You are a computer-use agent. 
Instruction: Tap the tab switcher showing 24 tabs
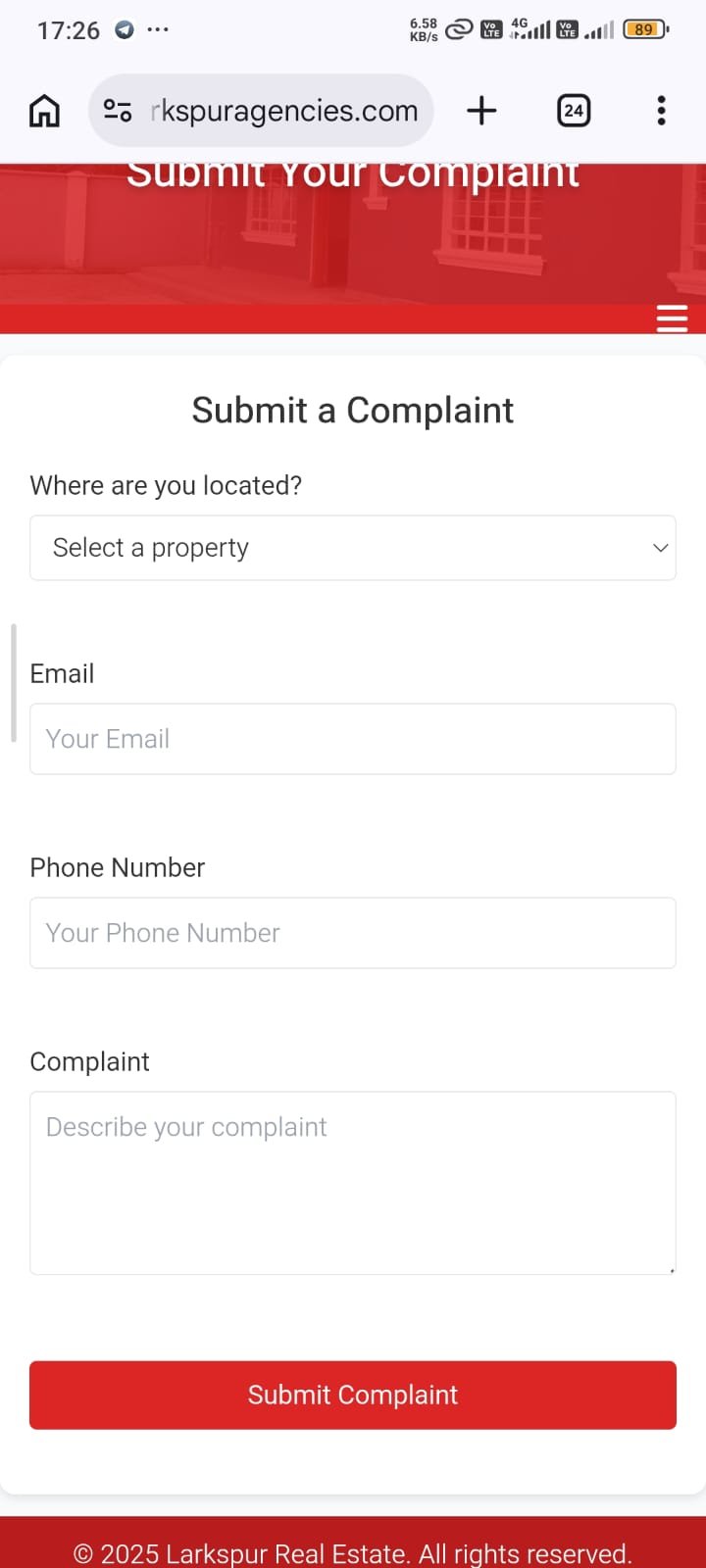click(574, 111)
